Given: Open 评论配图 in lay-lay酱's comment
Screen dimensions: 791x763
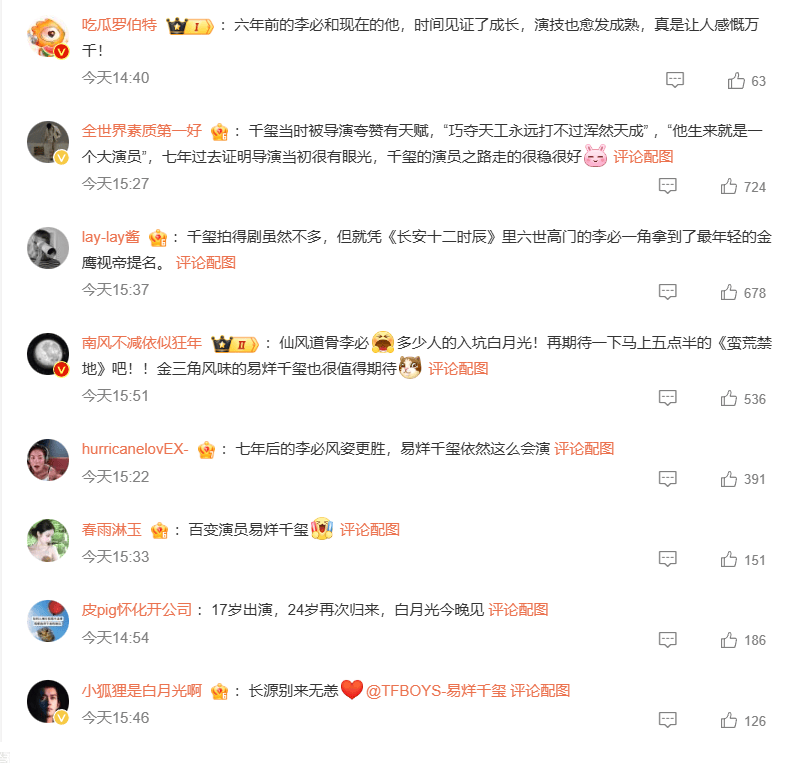Looking at the screenshot, I should (206, 263).
